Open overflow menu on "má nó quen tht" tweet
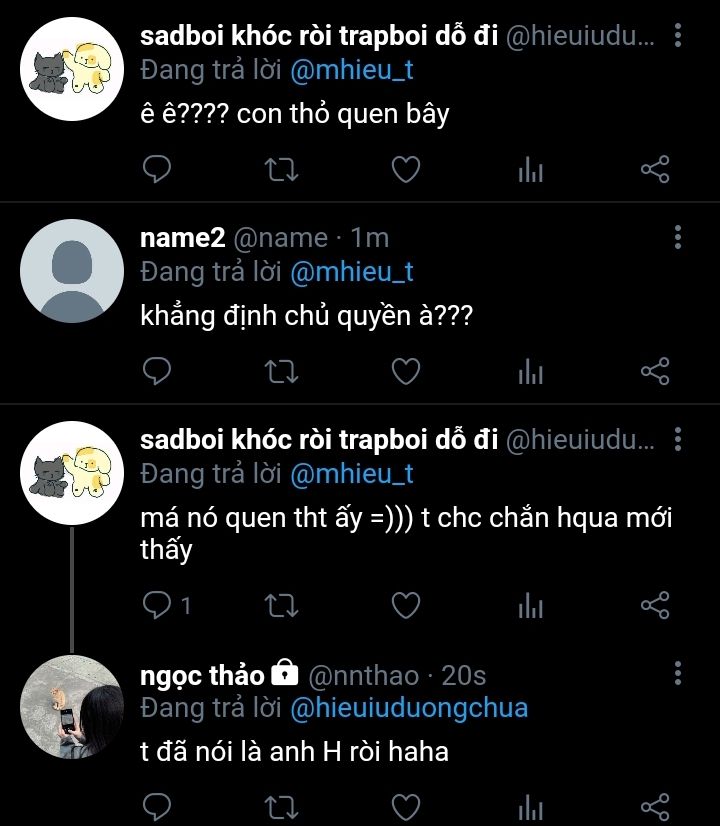This screenshot has width=720, height=826. tap(678, 439)
